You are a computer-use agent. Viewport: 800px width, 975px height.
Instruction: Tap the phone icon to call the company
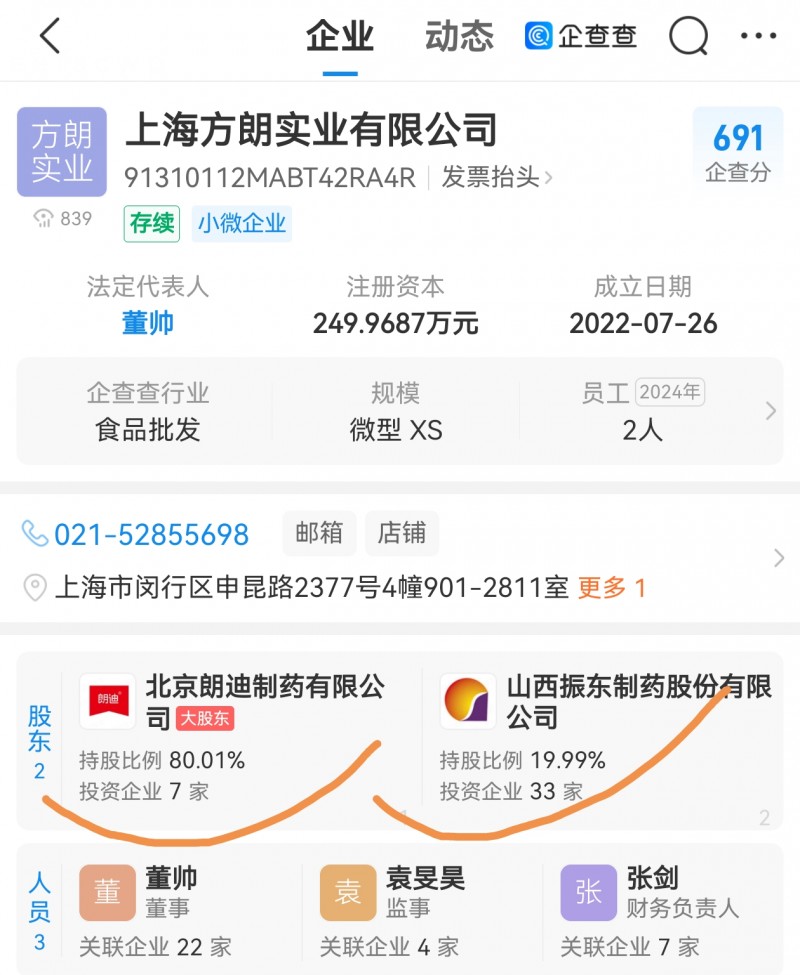point(36,534)
